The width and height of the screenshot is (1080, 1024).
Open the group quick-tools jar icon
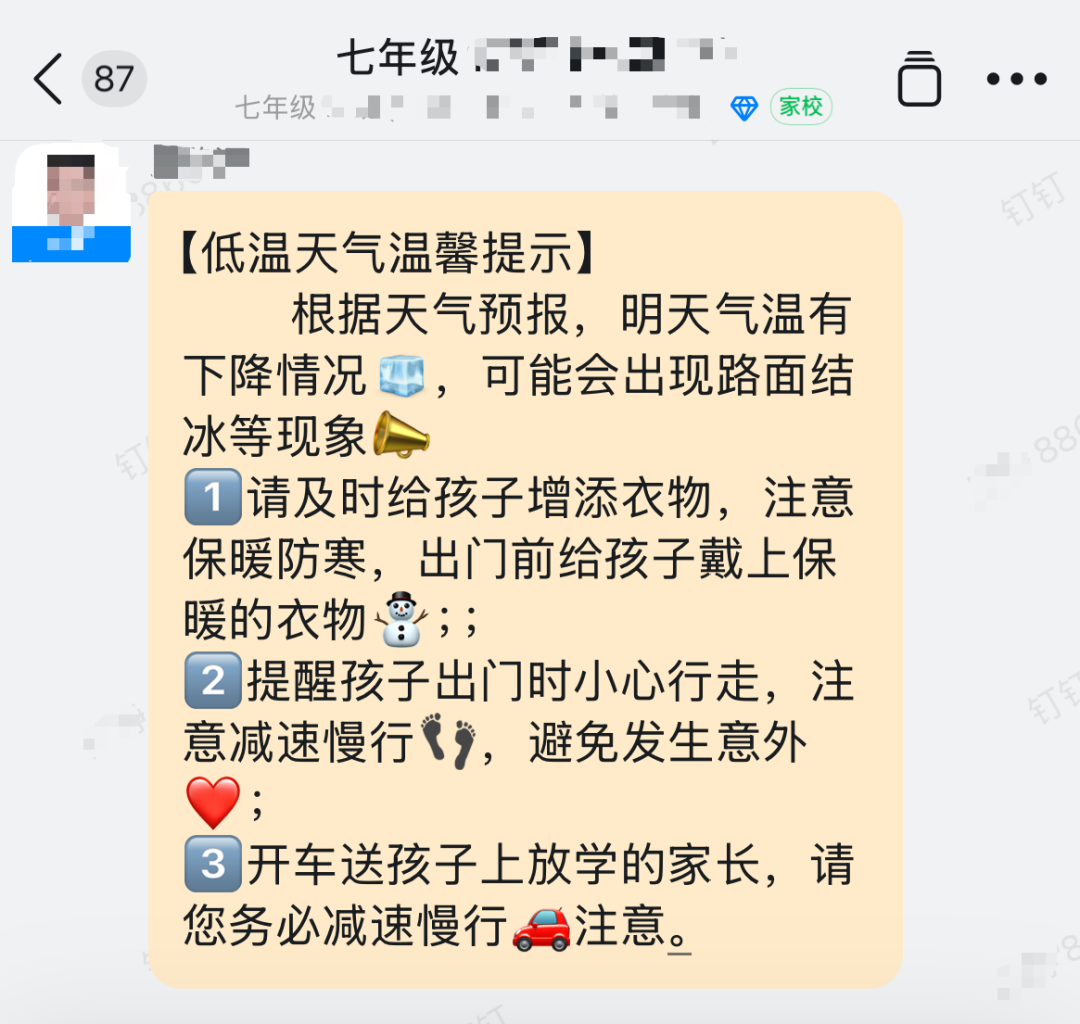pyautogui.click(x=919, y=78)
